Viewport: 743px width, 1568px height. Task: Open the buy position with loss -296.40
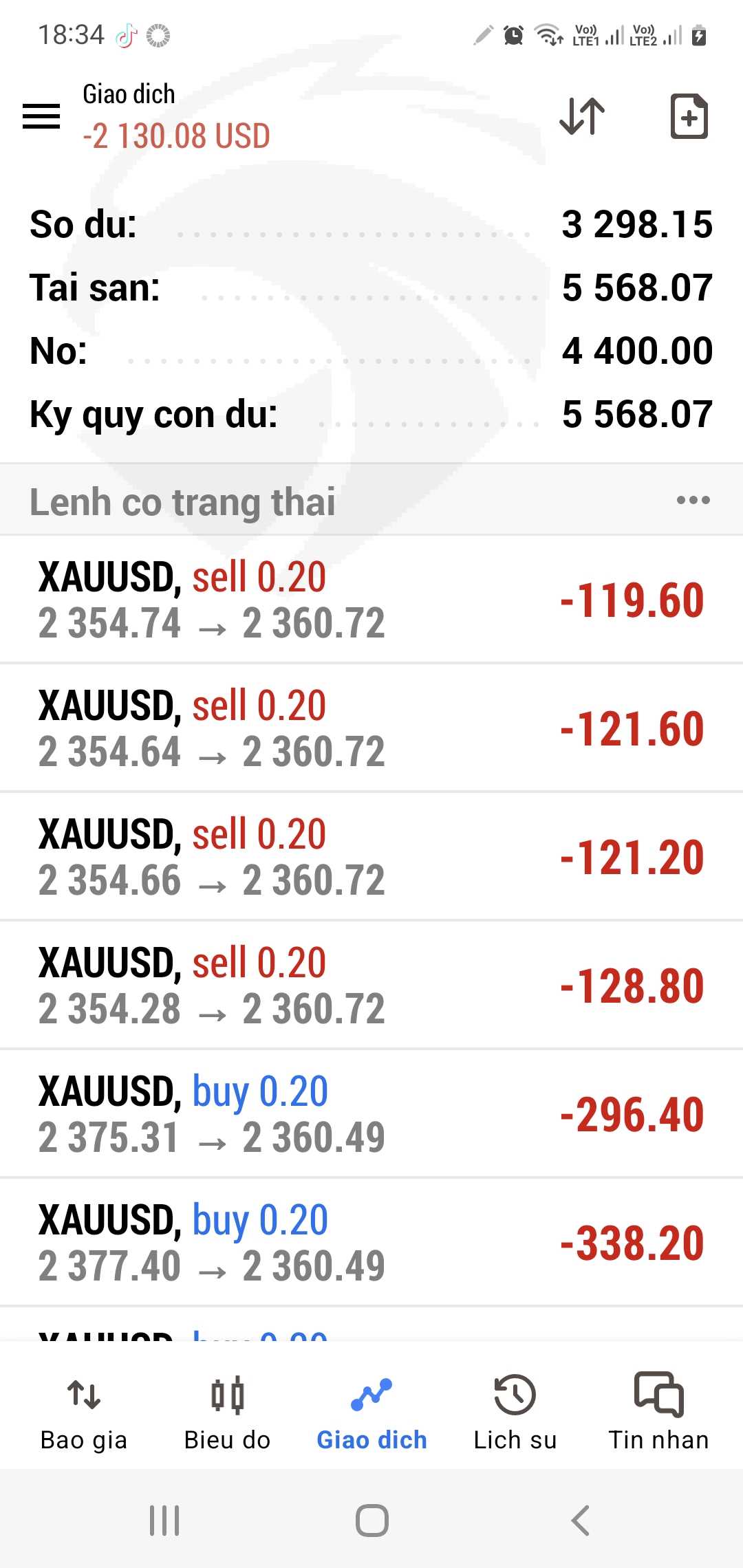coord(371,1114)
